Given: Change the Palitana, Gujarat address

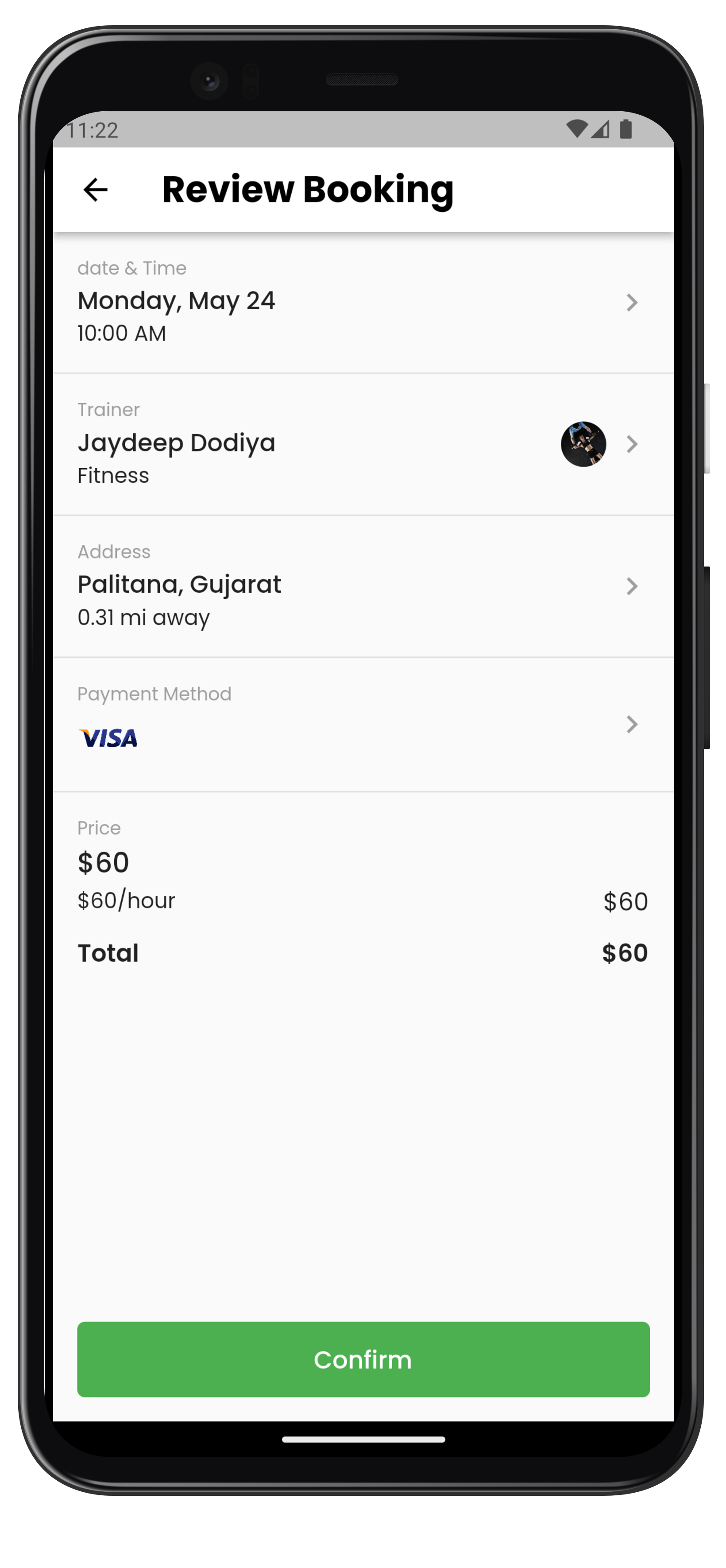Looking at the screenshot, I should coord(363,586).
